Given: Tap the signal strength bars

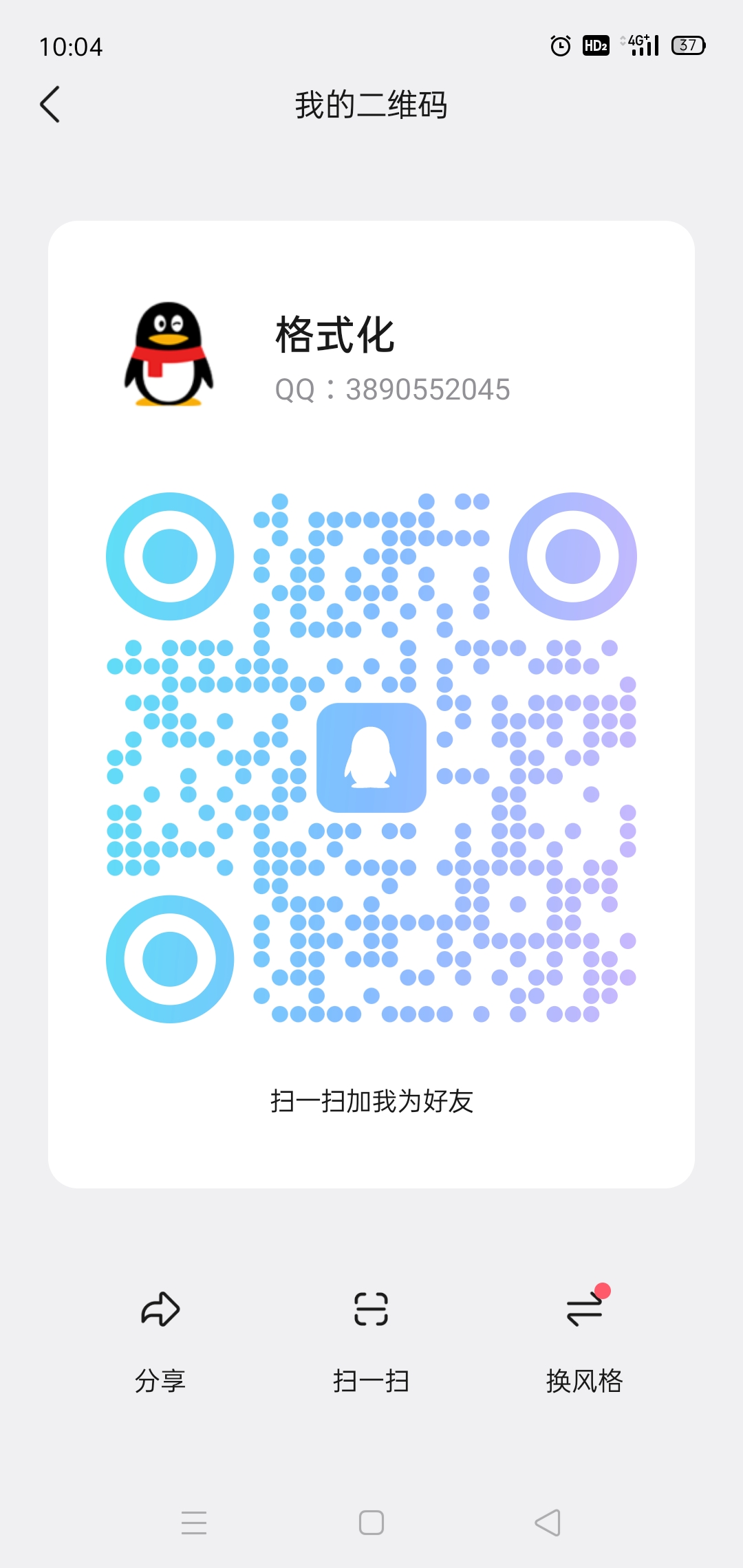Looking at the screenshot, I should click(x=647, y=47).
